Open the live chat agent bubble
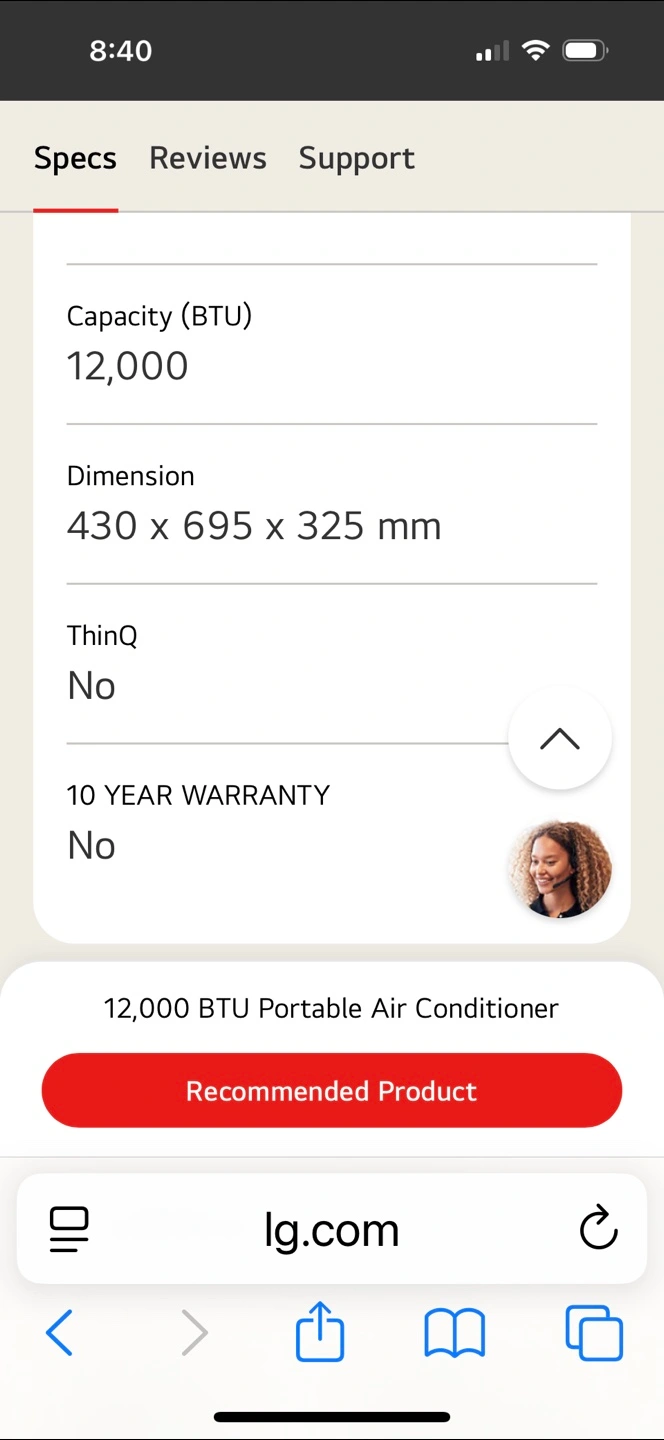Viewport: 664px width, 1440px height. [x=560, y=869]
